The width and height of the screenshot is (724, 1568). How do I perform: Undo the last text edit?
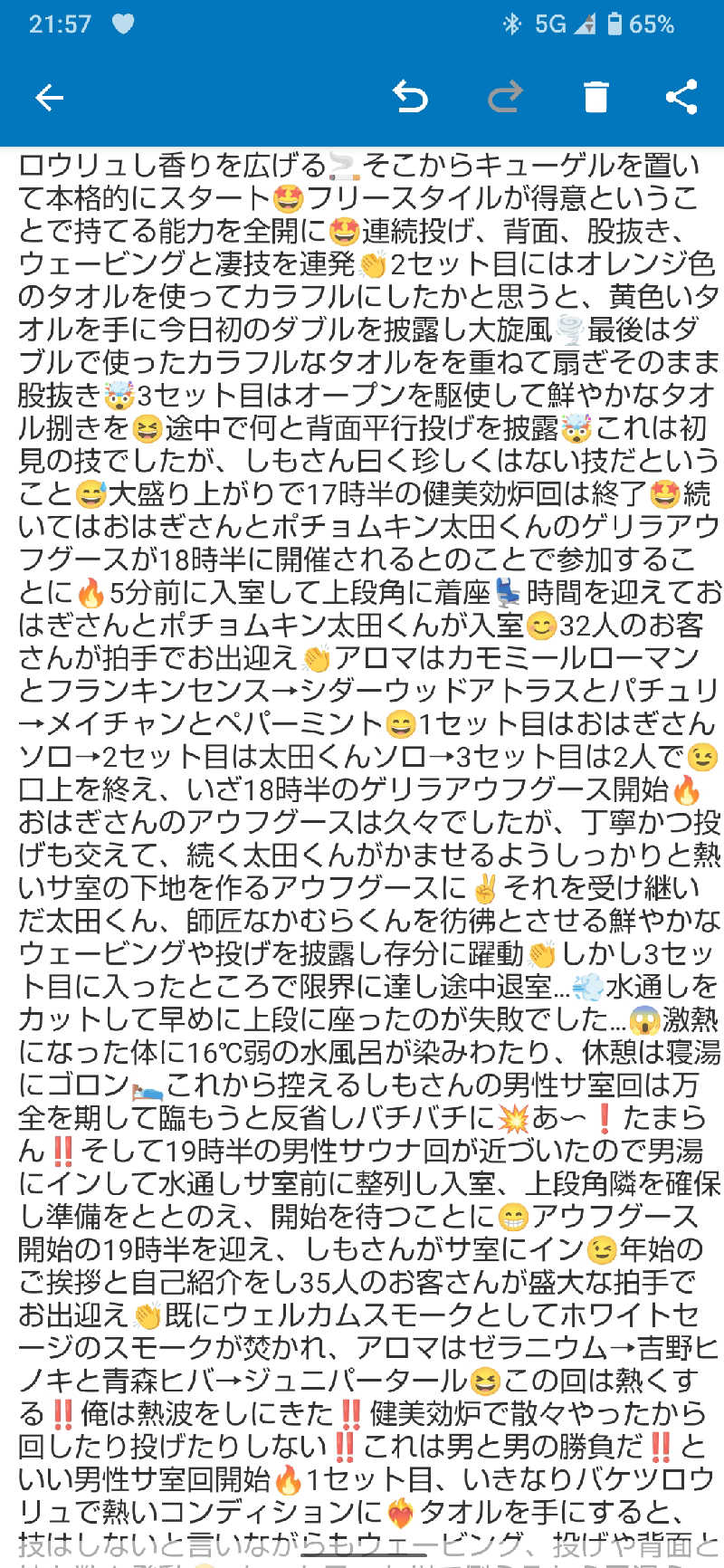pos(413,97)
